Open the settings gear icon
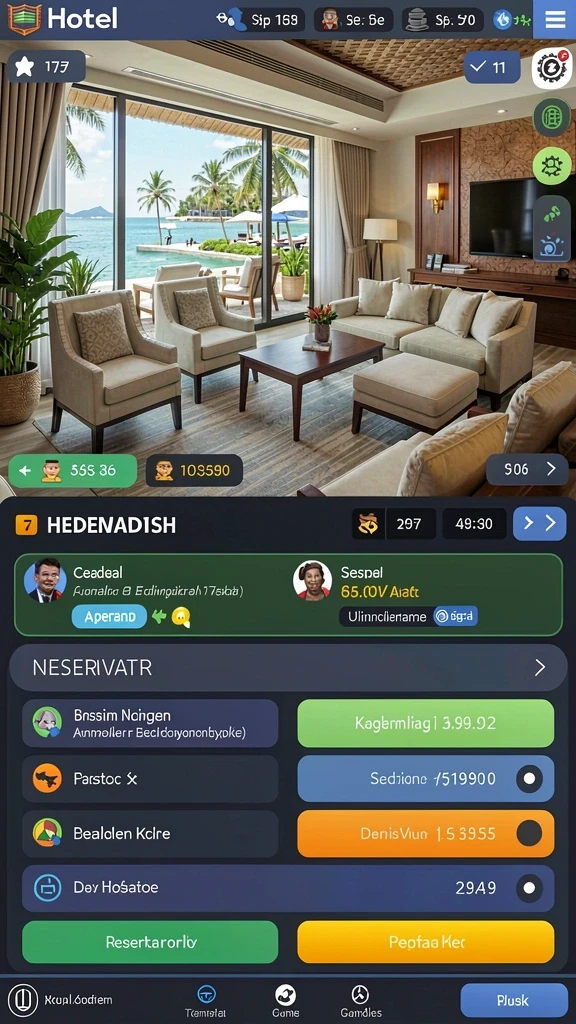 (x=552, y=67)
